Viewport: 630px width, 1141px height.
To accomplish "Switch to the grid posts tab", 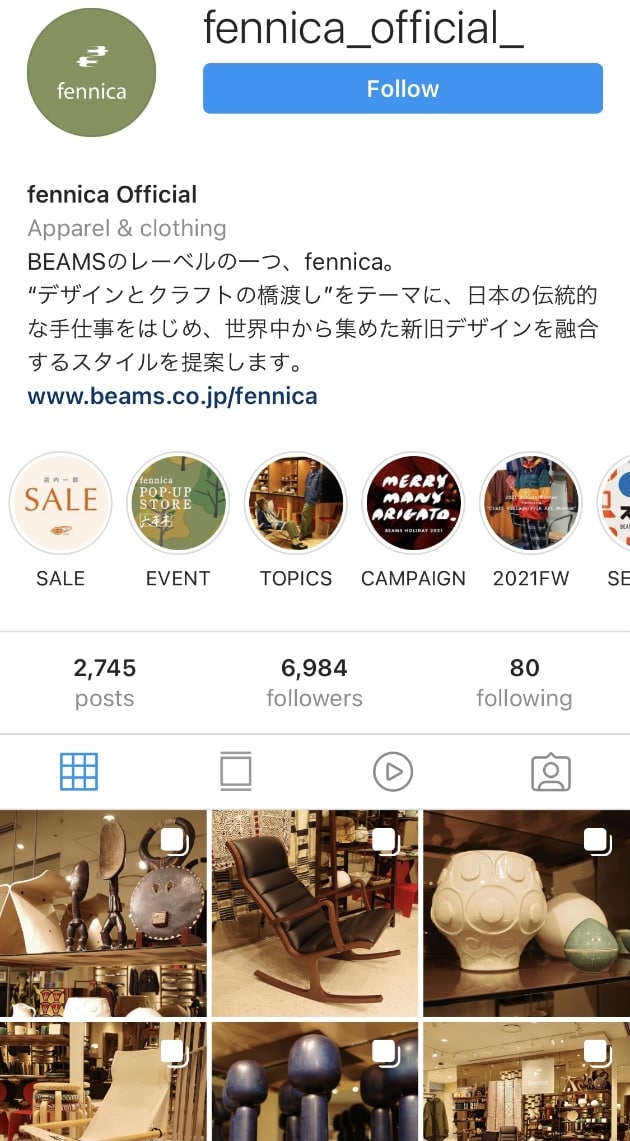I will pyautogui.click(x=79, y=772).
